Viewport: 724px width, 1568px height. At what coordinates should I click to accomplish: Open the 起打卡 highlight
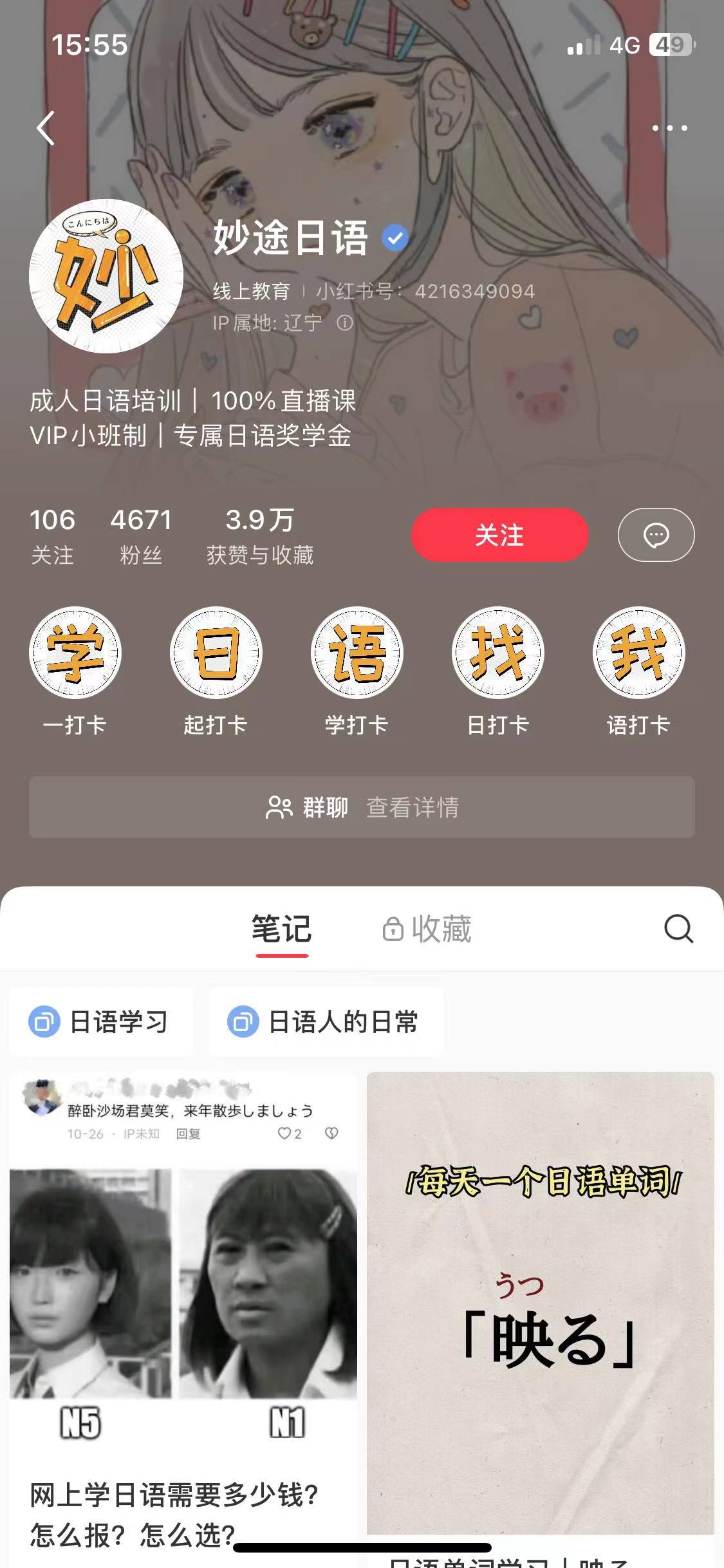pyautogui.click(x=216, y=653)
